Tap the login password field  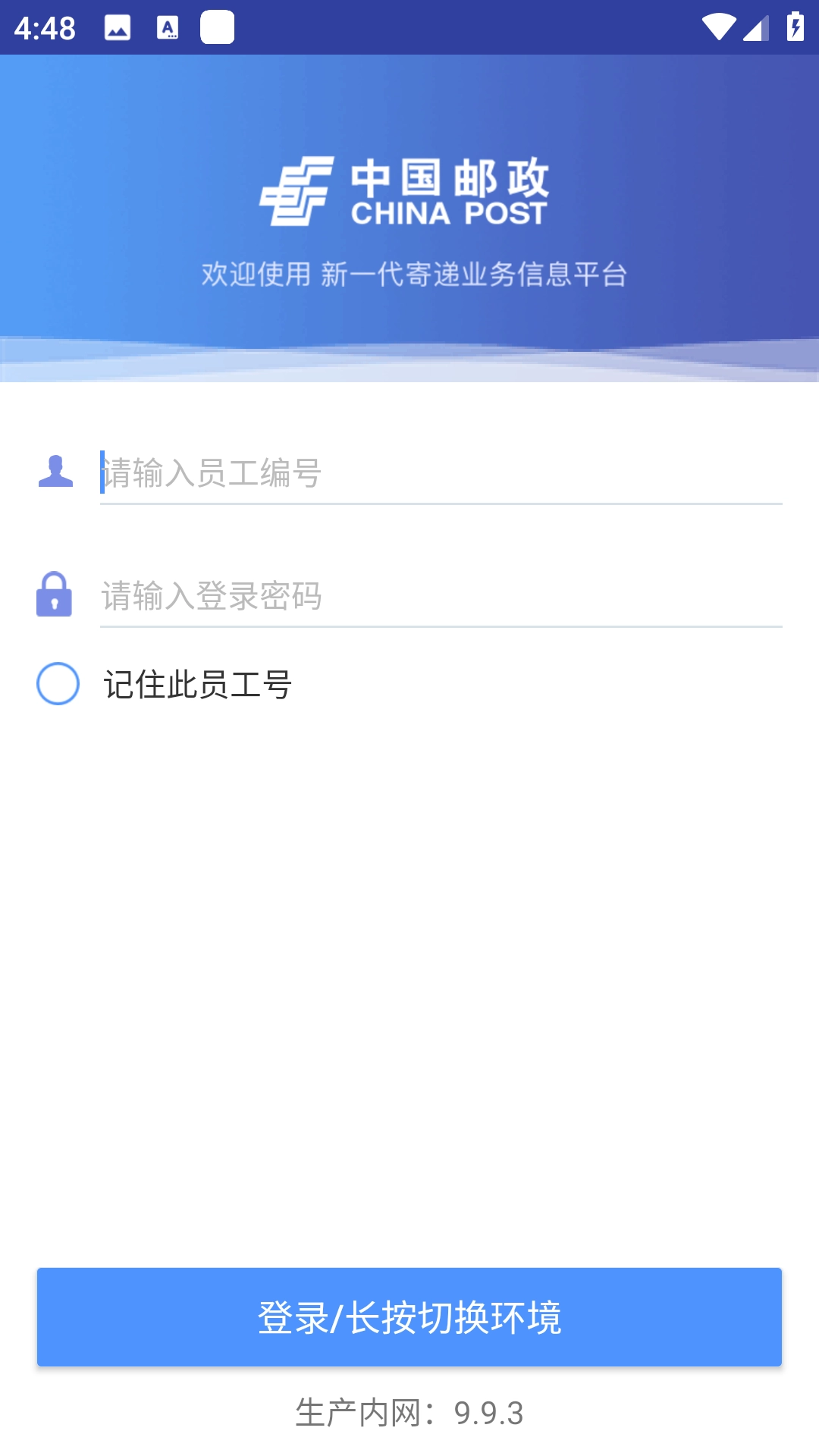pos(440,596)
